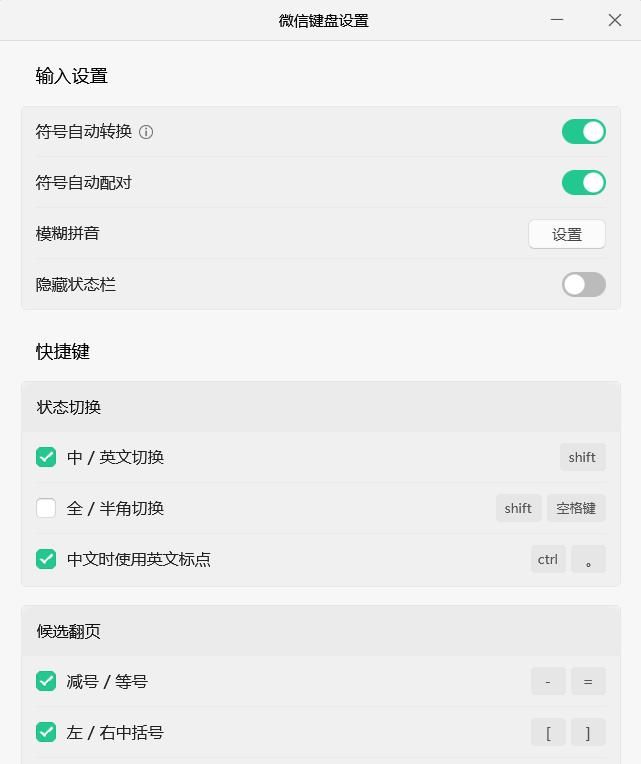The image size is (641, 764).
Task: Turn off 符号自动转换 switch
Action: (584, 131)
